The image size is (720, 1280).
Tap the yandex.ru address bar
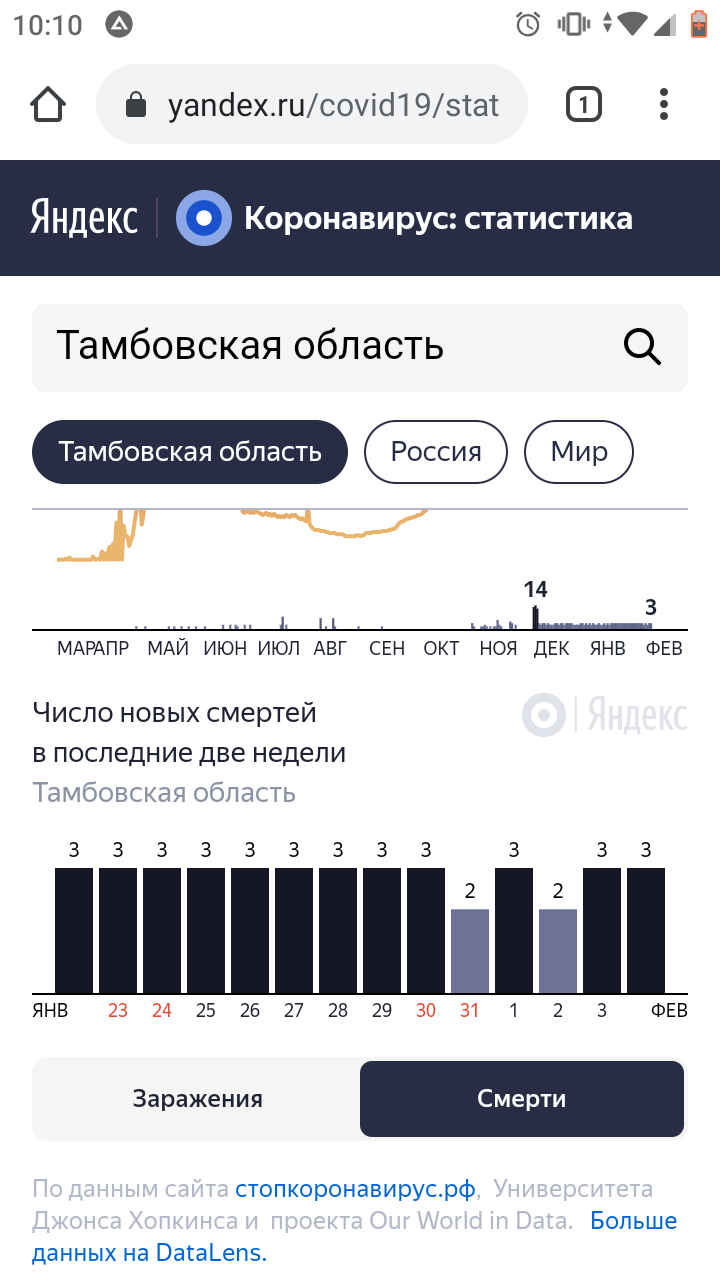[311, 105]
